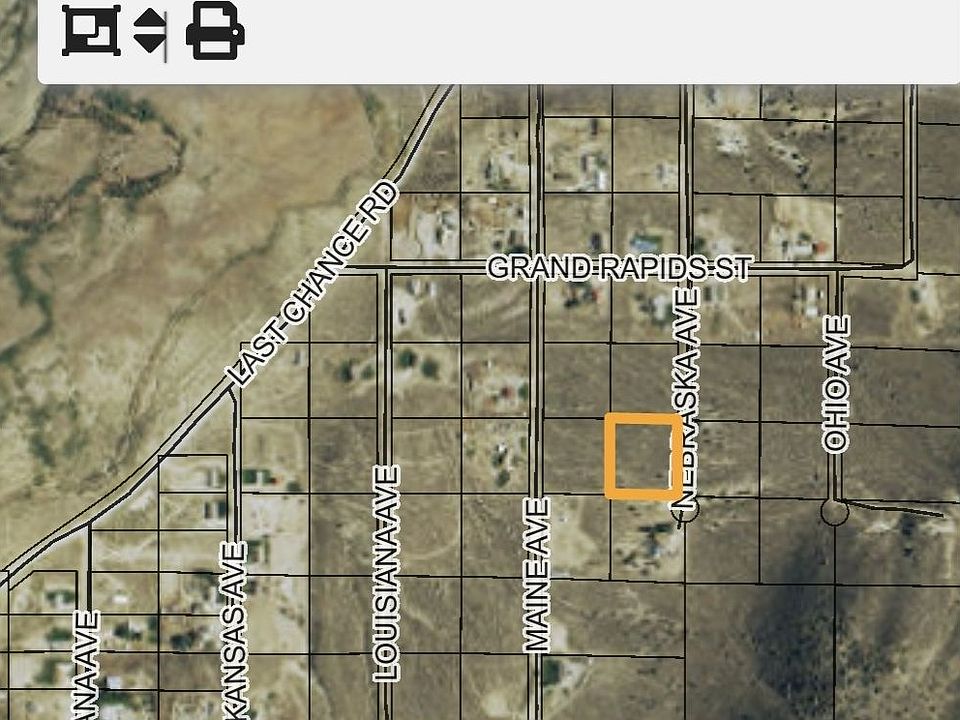Open the print map tool
This screenshot has height=720, width=960.
[215, 31]
